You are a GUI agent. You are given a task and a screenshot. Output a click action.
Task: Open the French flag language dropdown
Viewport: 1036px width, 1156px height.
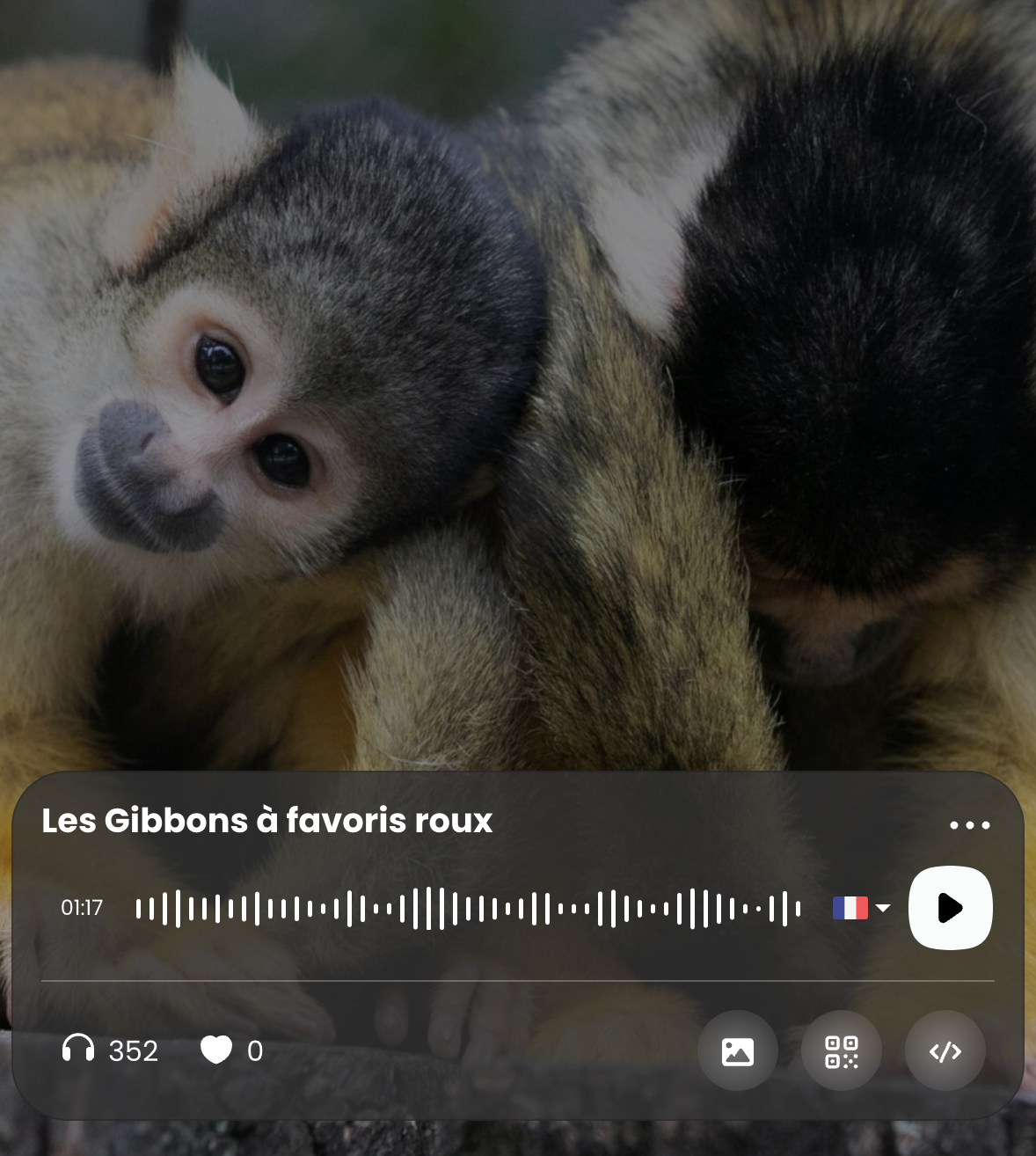(861, 907)
